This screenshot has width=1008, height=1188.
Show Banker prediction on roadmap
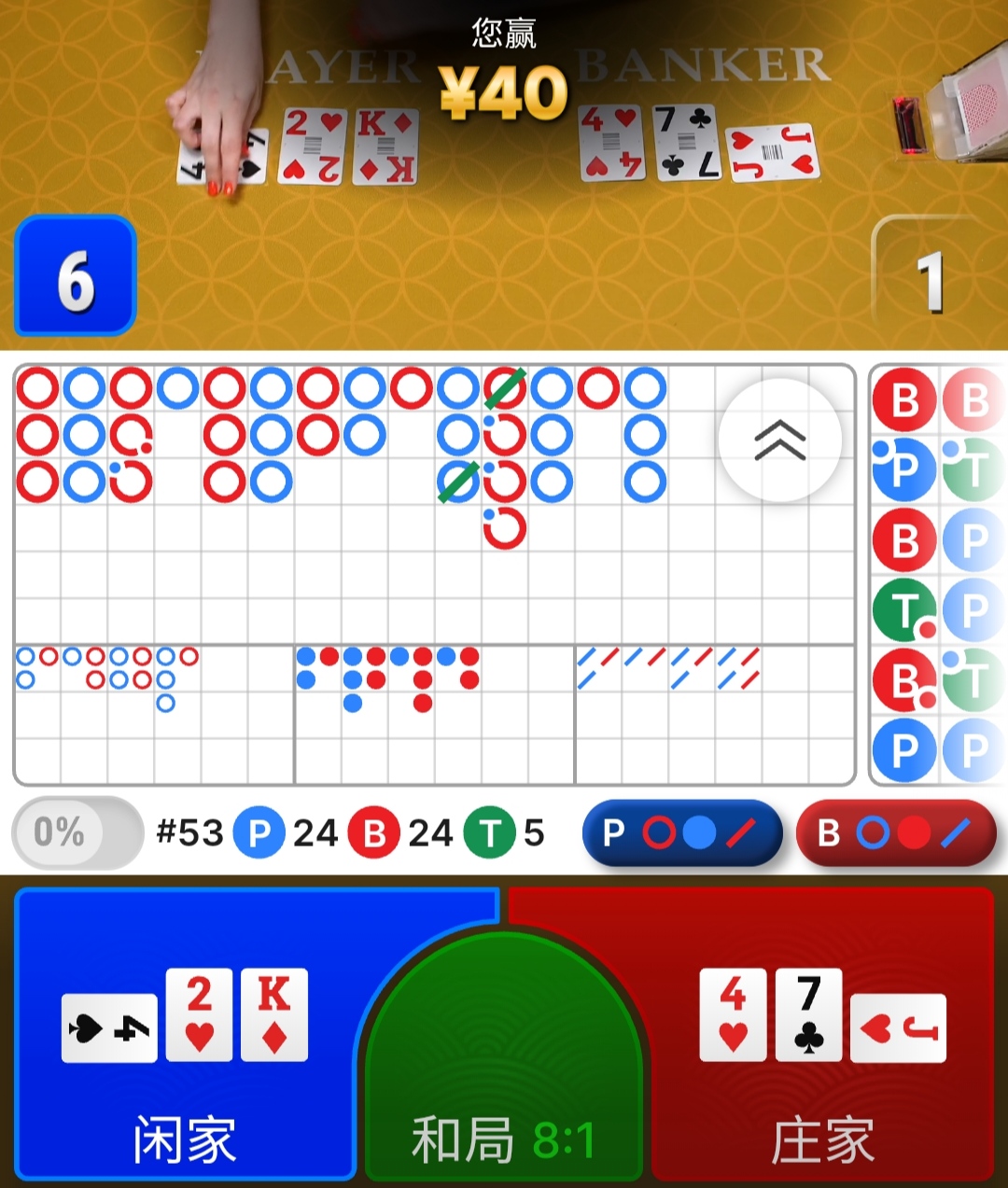pos(896,832)
